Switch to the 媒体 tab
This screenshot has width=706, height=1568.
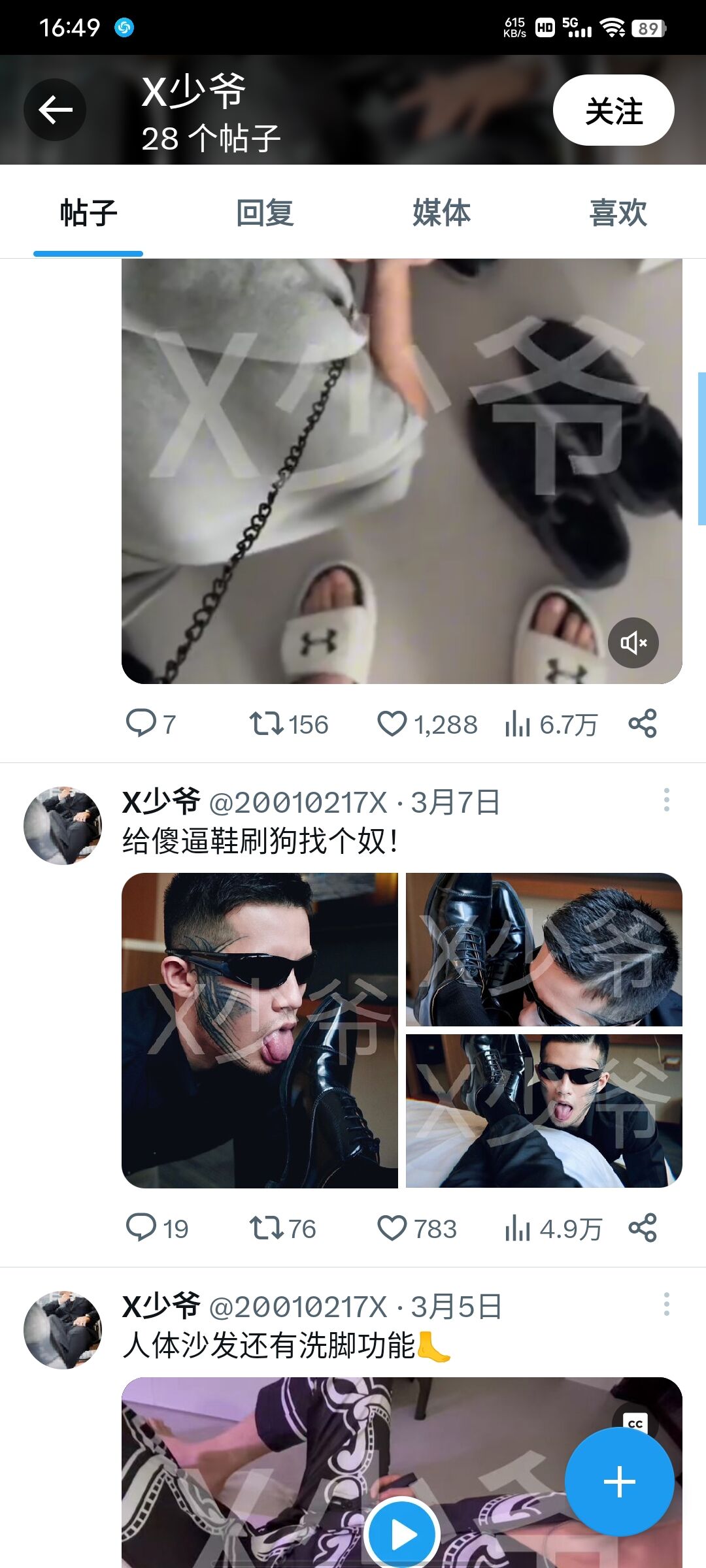coord(441,213)
